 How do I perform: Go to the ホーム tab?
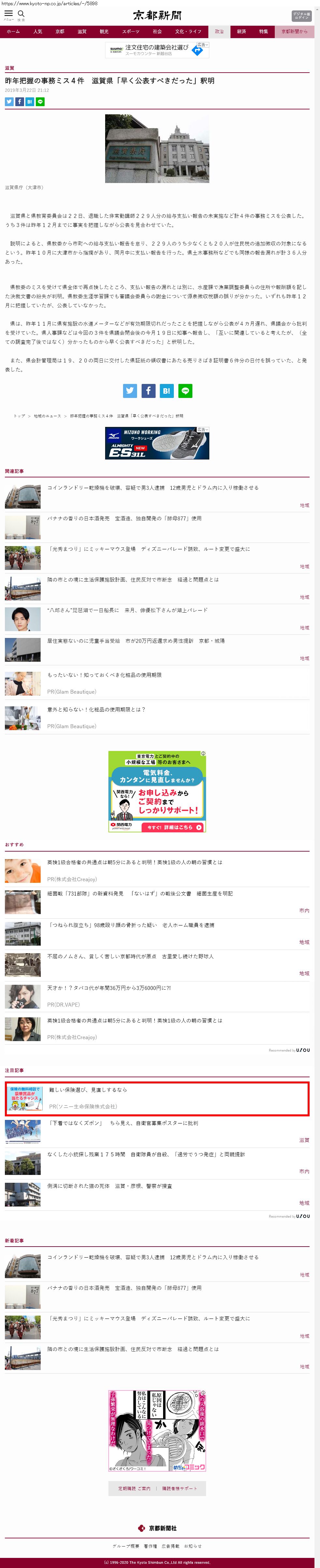[x=13, y=32]
